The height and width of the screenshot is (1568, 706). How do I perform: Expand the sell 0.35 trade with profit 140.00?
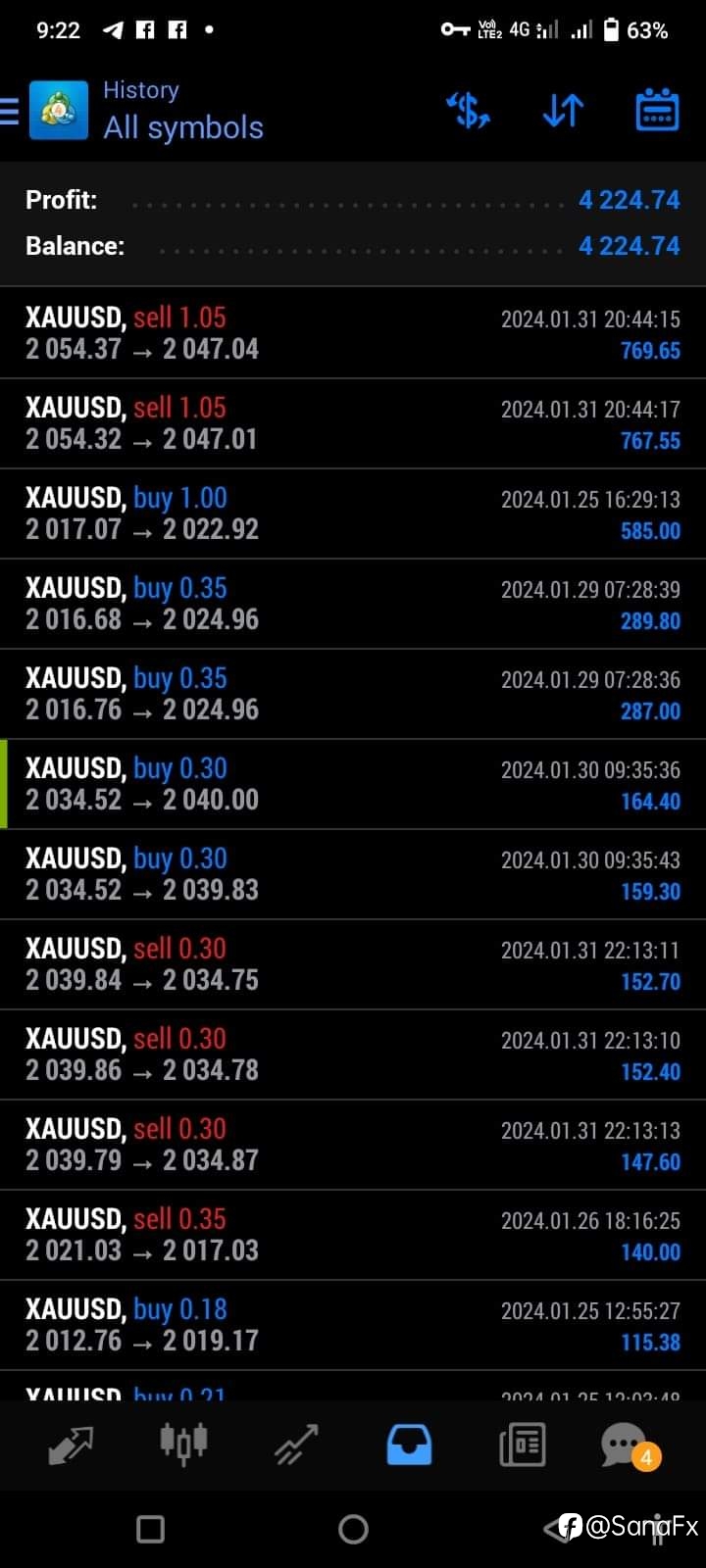coord(353,1235)
